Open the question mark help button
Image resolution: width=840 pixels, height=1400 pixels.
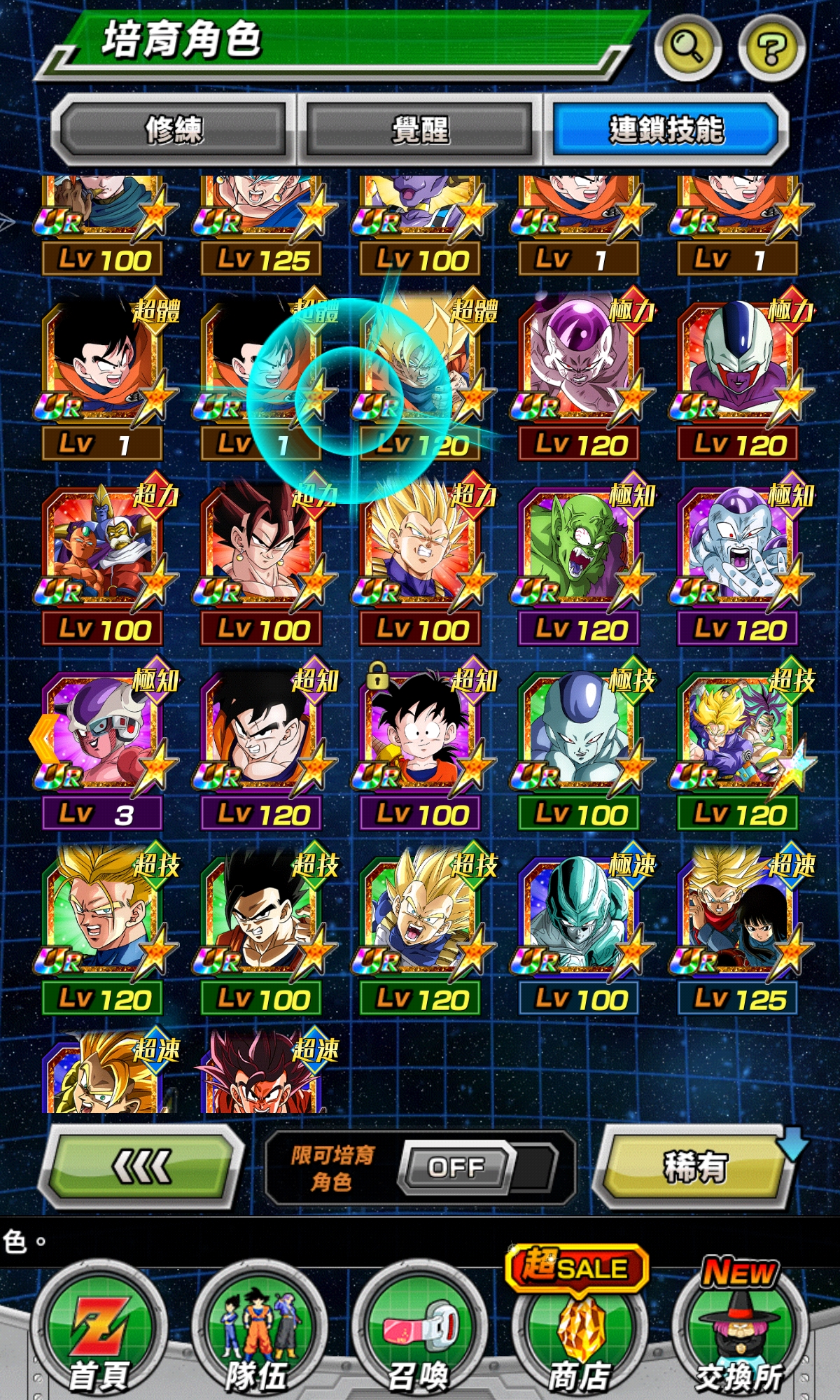click(771, 49)
